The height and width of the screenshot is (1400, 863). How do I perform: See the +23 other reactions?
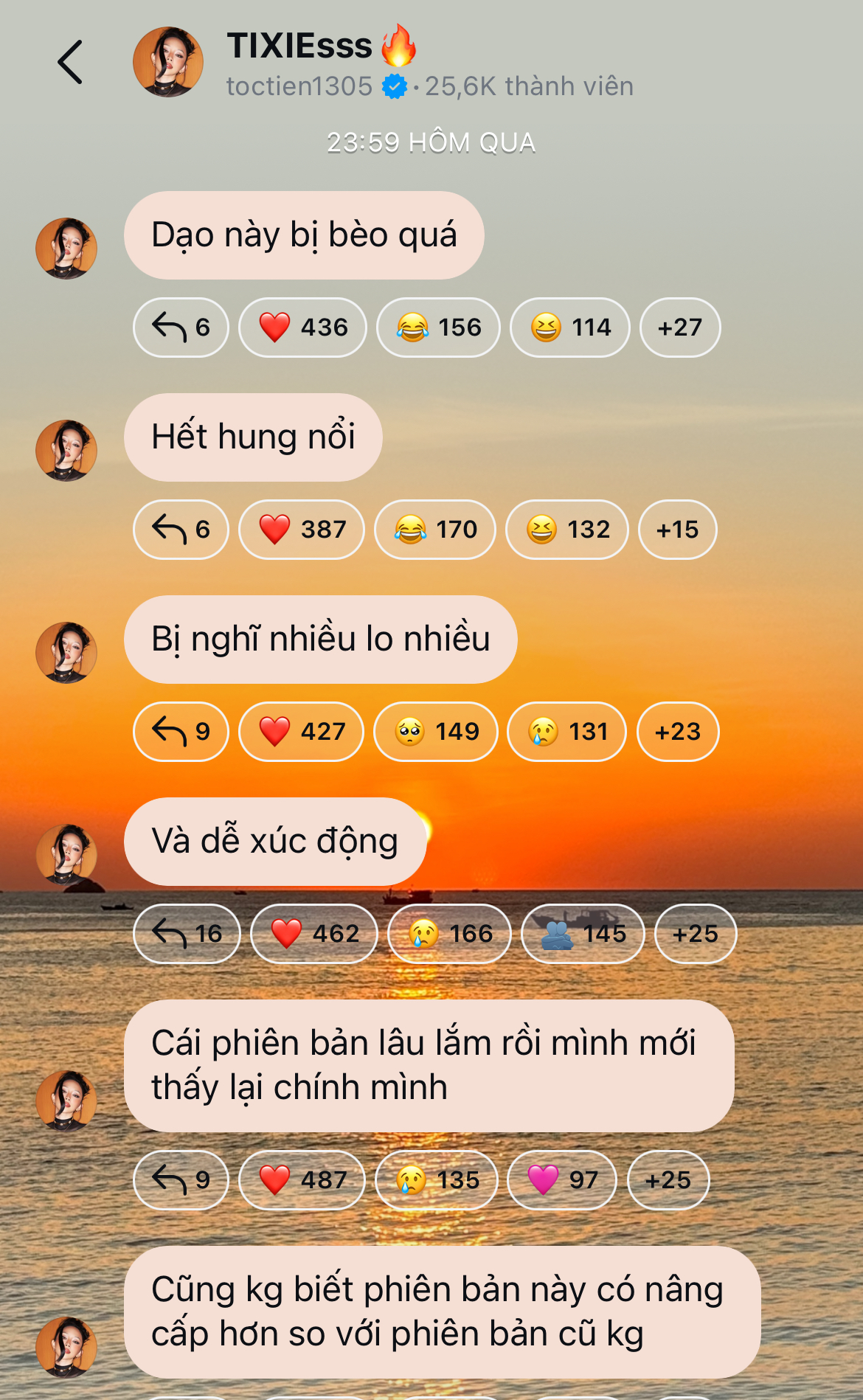pyautogui.click(x=677, y=732)
